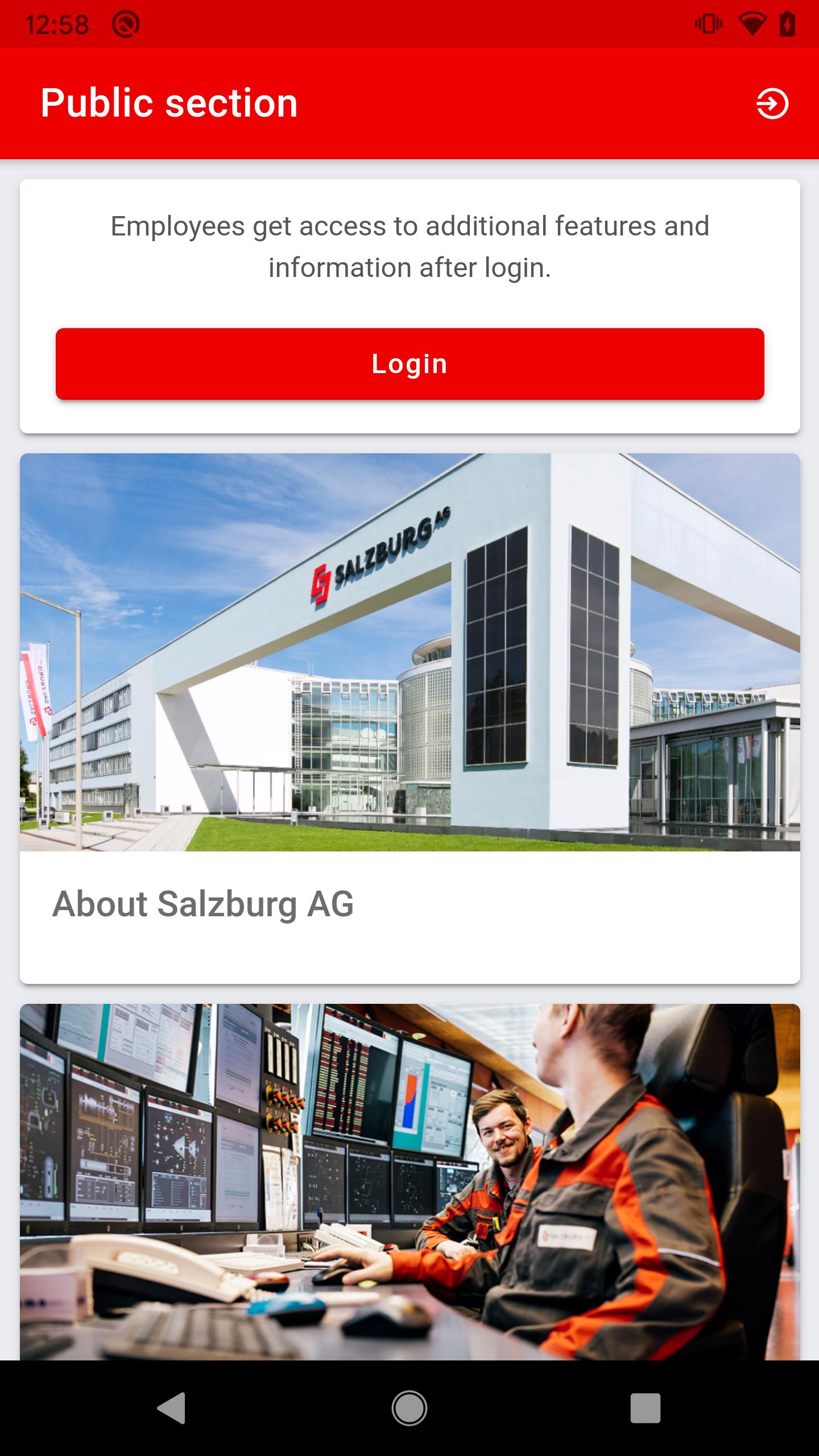Go to the home screen
Screen dimensions: 819x1456
409,1408
